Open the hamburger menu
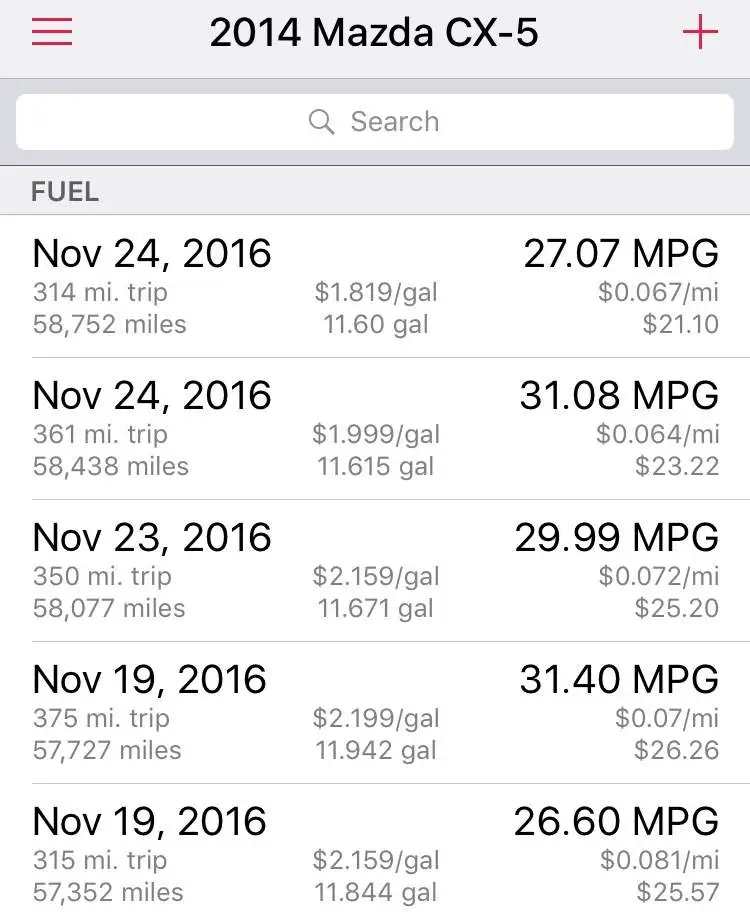Image resolution: width=750 pixels, height=921 pixels. click(x=52, y=32)
